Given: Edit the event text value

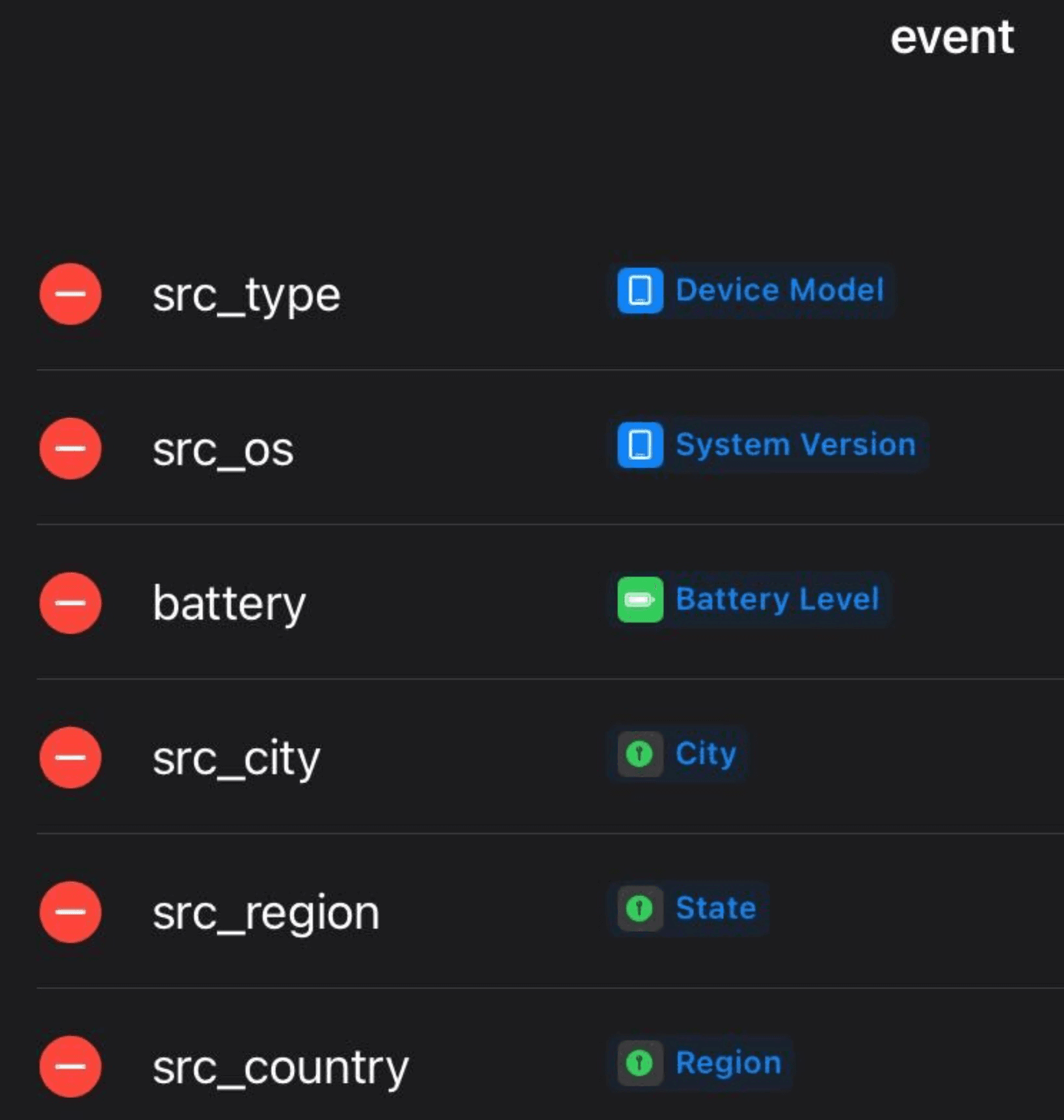Looking at the screenshot, I should tap(951, 38).
